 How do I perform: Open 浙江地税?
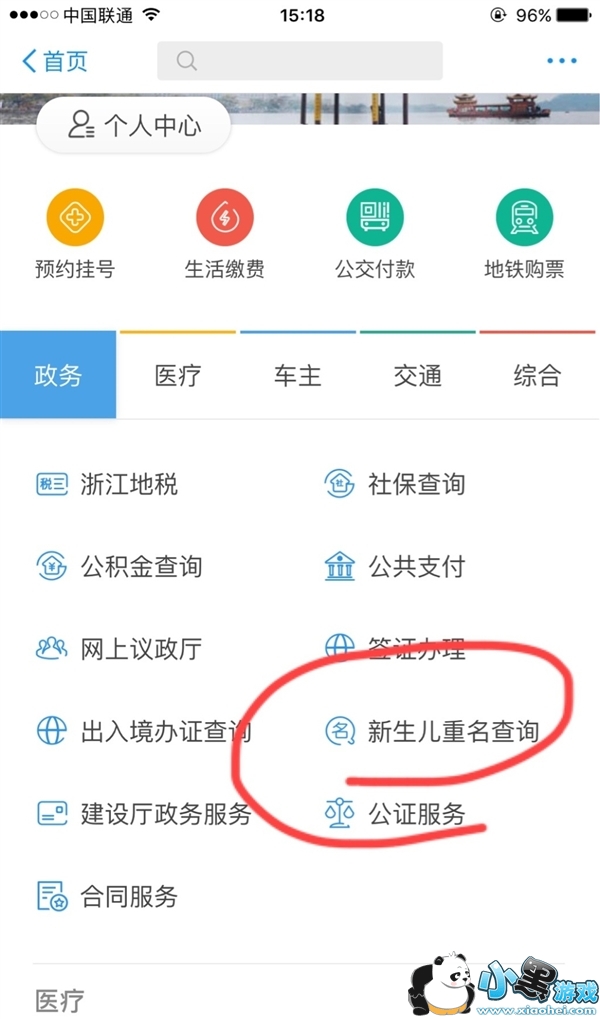108,485
